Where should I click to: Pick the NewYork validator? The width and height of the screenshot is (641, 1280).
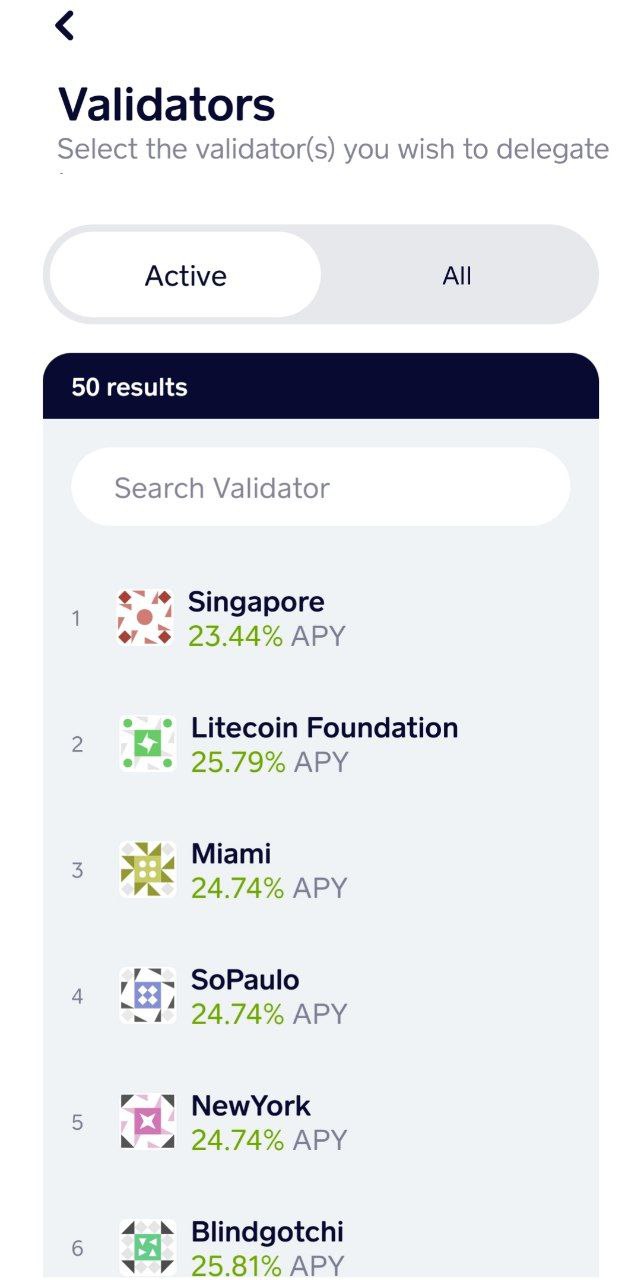tap(321, 1122)
